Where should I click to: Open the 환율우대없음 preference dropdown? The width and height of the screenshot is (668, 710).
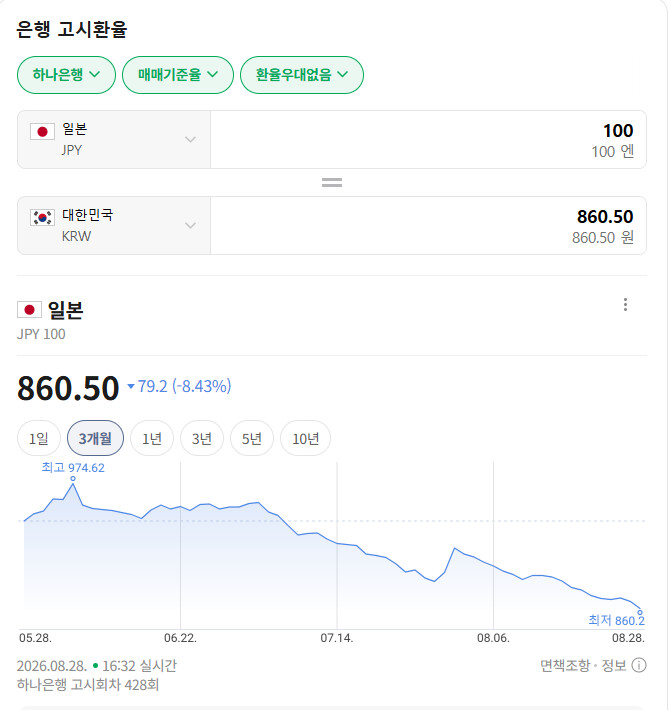click(x=302, y=75)
